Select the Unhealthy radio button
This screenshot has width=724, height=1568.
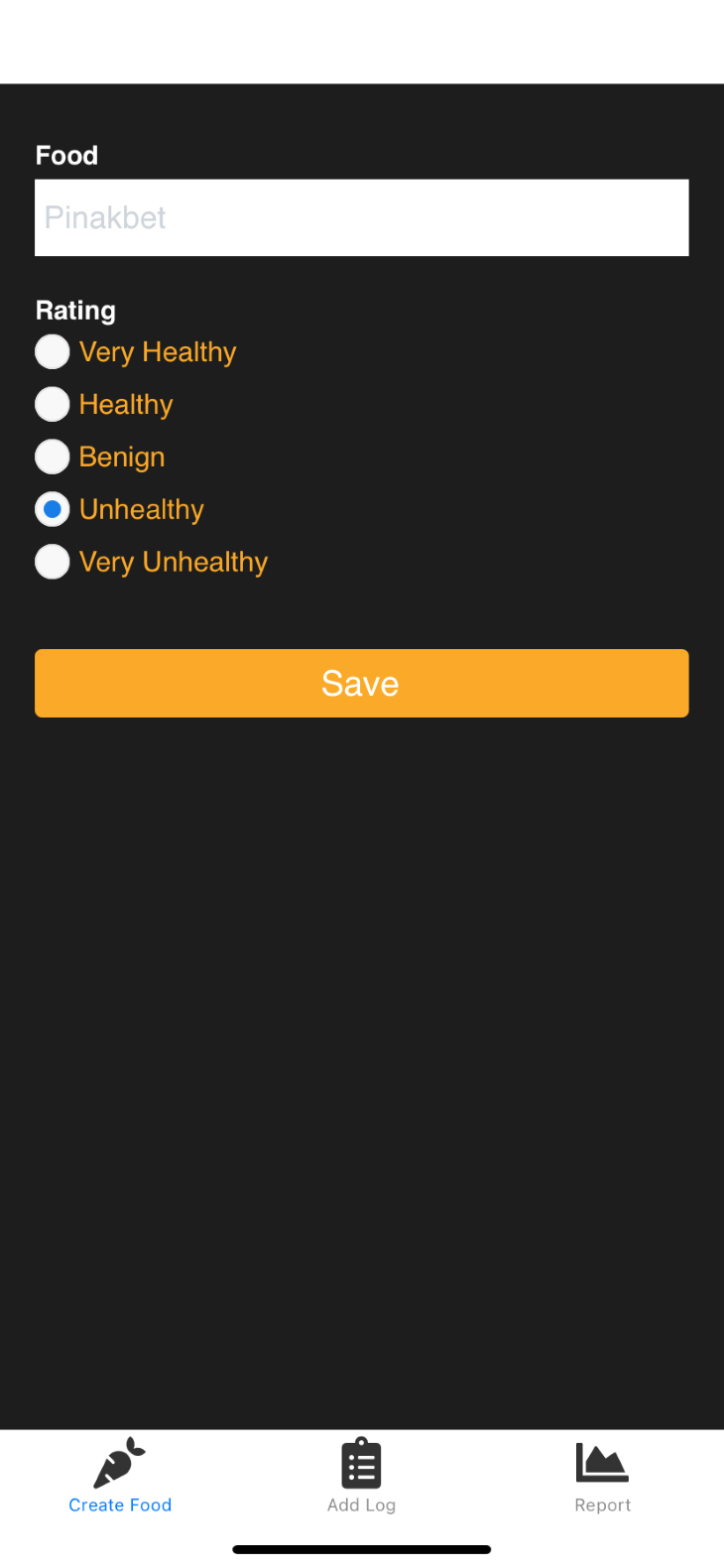point(53,509)
